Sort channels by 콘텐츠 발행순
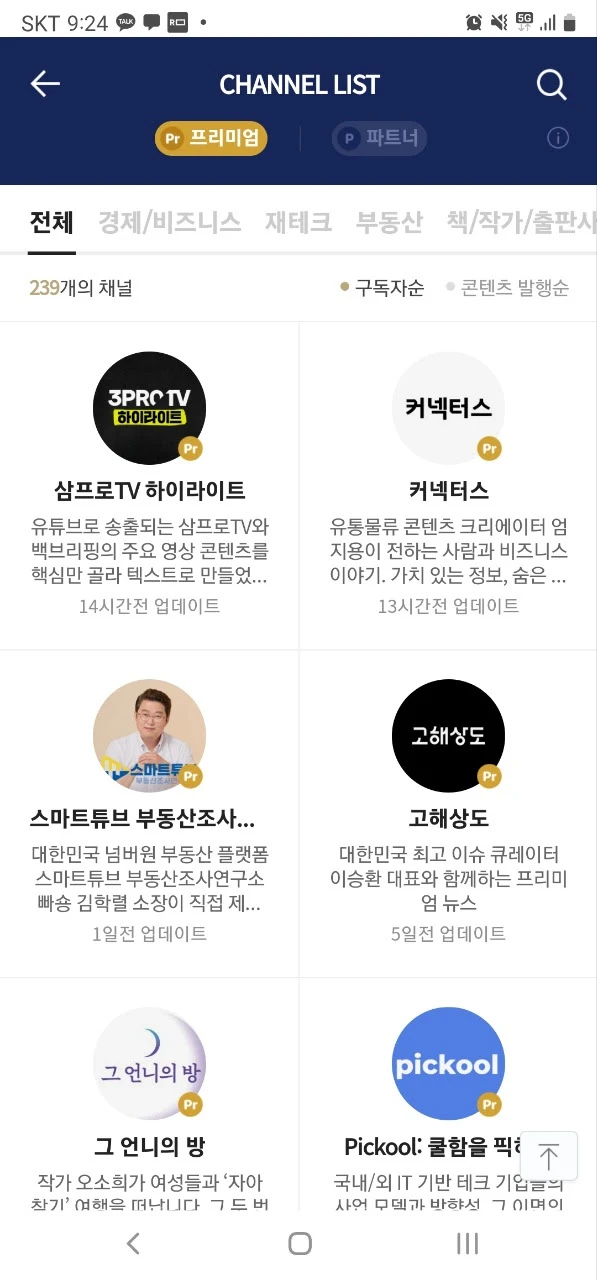Image resolution: width=597 pixels, height=1280 pixels. click(x=507, y=288)
